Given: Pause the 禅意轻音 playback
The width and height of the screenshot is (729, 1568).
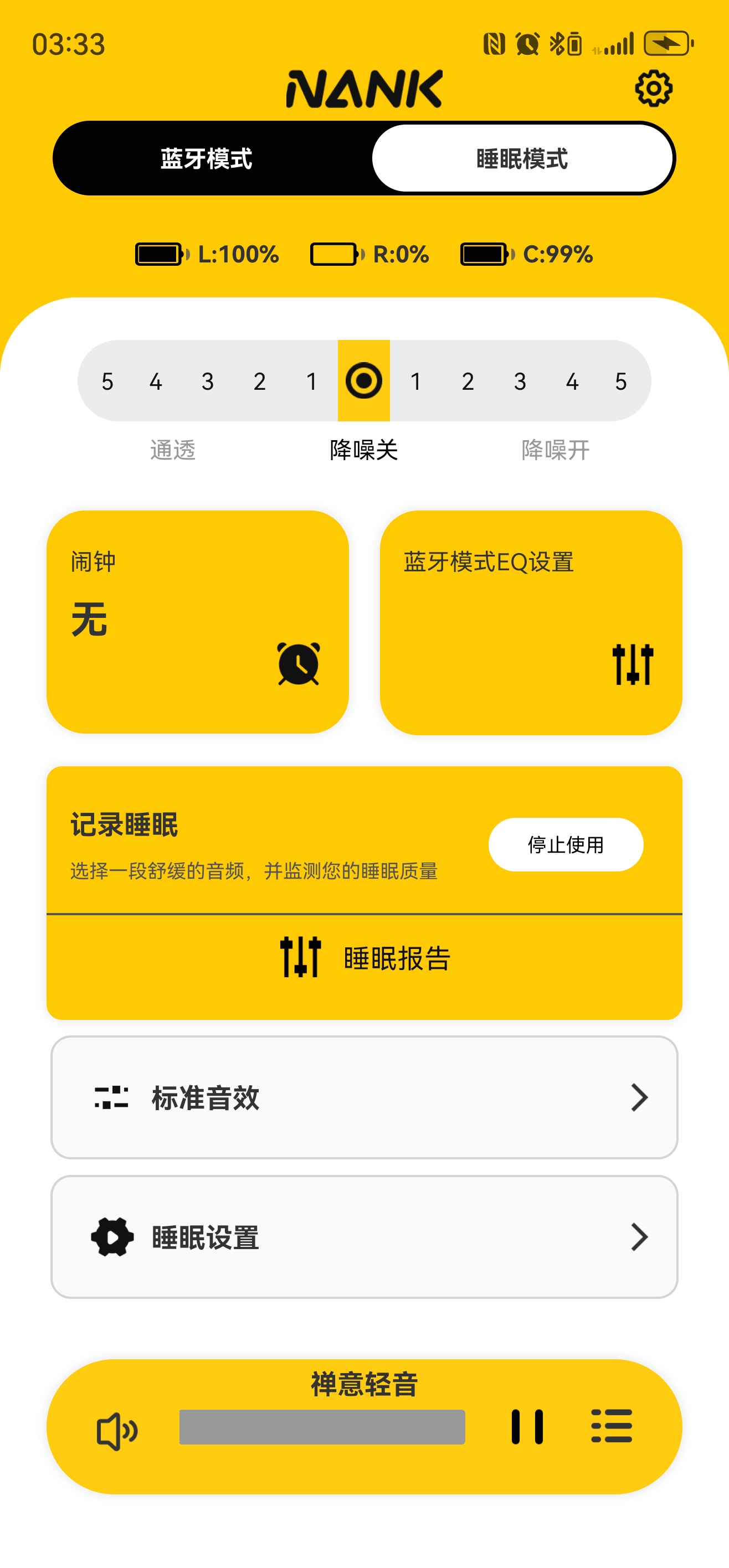Looking at the screenshot, I should pyautogui.click(x=527, y=1427).
